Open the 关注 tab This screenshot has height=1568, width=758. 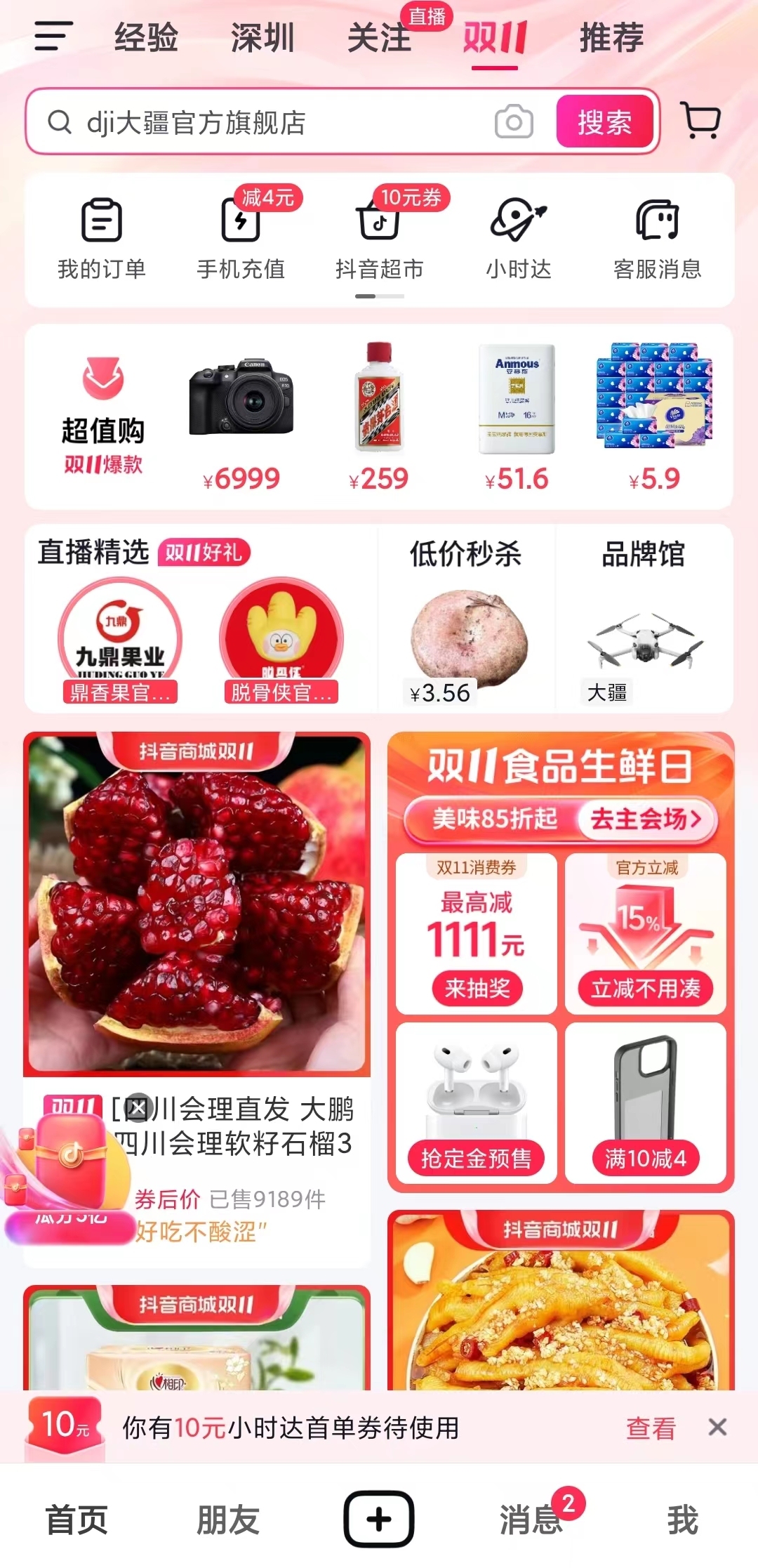pos(379,38)
